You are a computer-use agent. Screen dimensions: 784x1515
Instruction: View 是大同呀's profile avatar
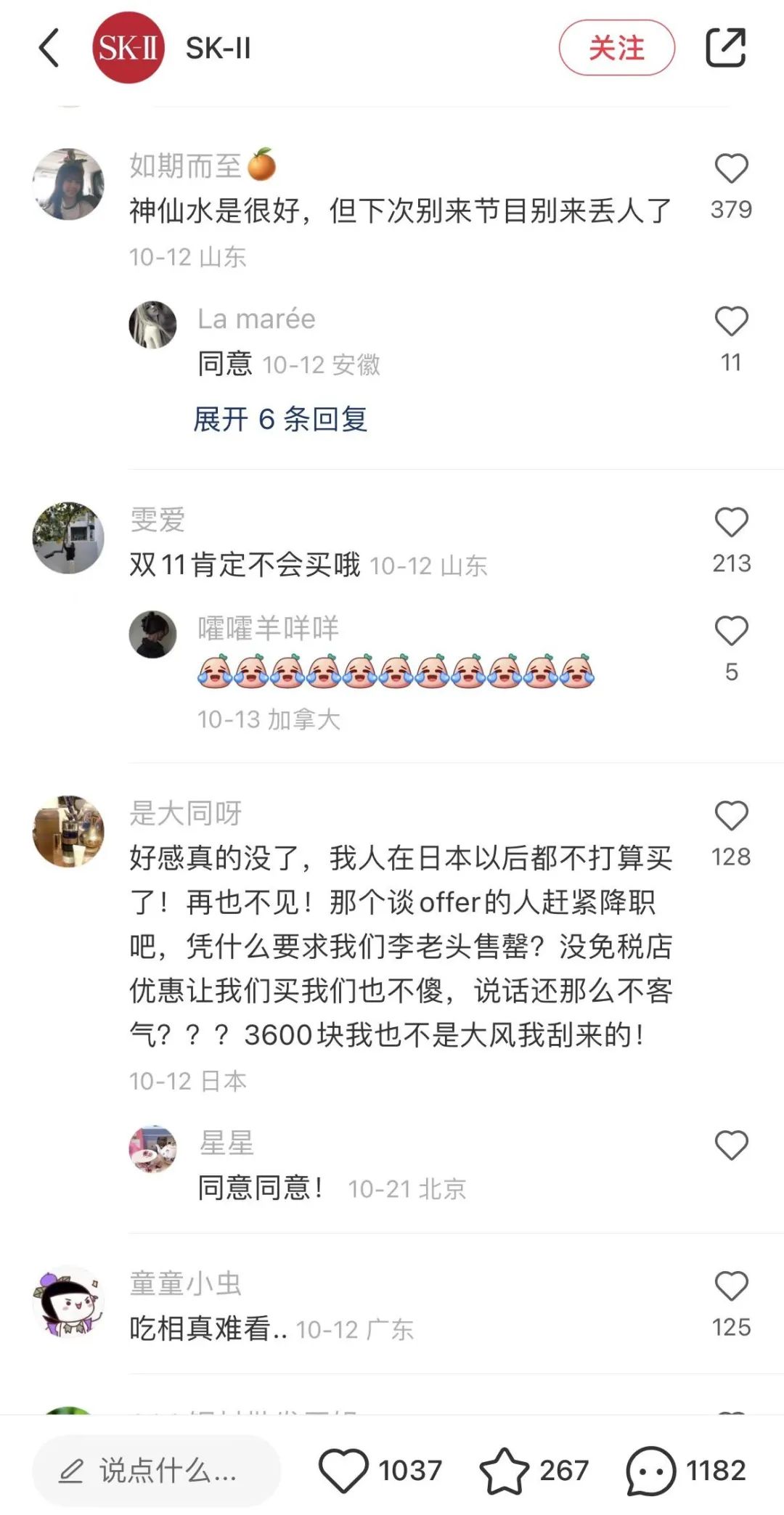69,831
